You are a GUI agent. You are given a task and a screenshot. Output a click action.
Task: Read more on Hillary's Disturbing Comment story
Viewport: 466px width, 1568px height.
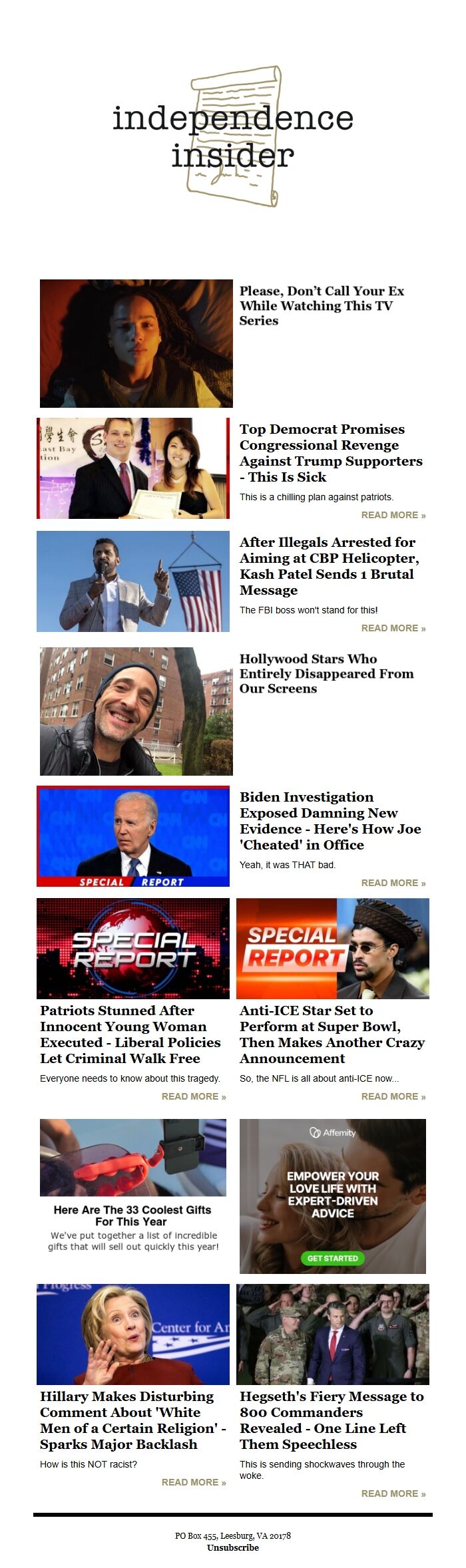pos(193,1482)
